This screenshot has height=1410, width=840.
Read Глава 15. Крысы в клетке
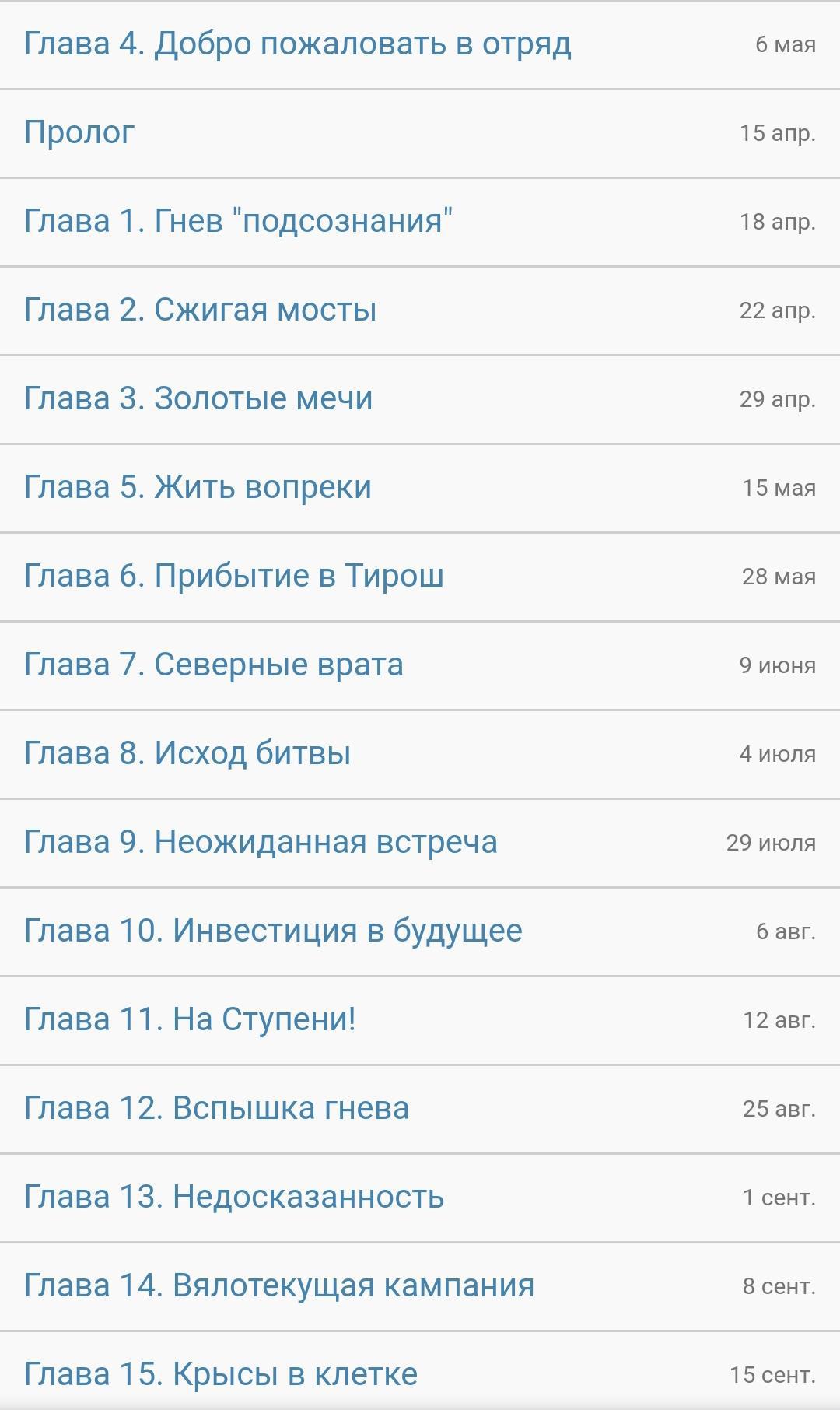click(220, 1375)
